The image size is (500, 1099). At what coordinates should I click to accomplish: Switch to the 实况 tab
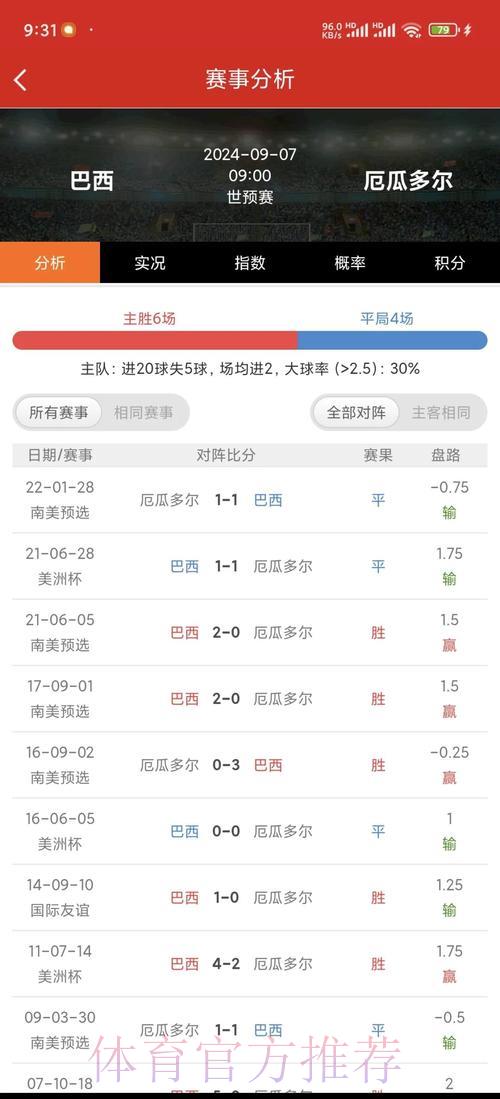click(150, 263)
